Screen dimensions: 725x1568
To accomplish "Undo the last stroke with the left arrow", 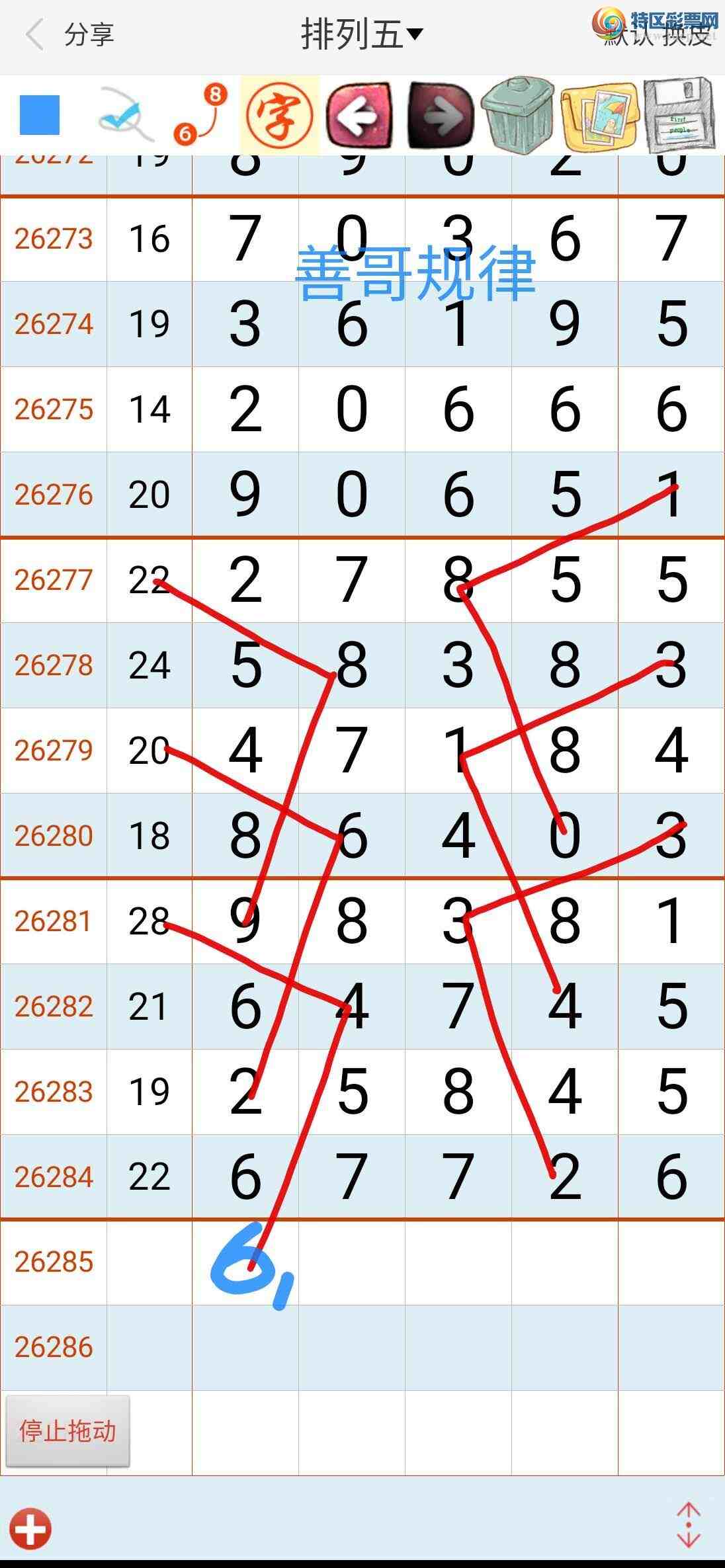I will [x=361, y=116].
